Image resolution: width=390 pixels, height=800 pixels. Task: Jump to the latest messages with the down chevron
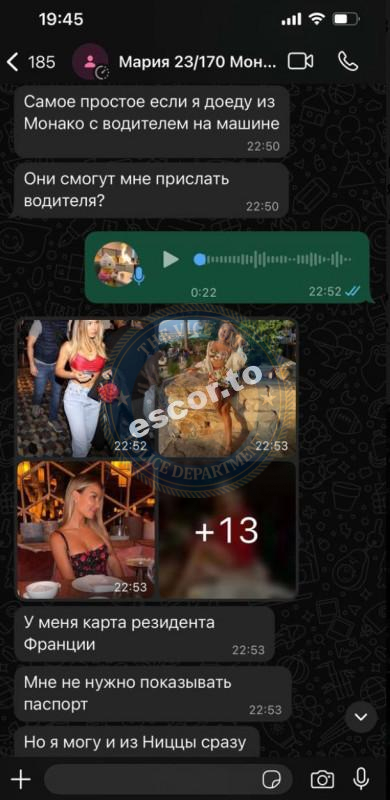click(x=361, y=717)
